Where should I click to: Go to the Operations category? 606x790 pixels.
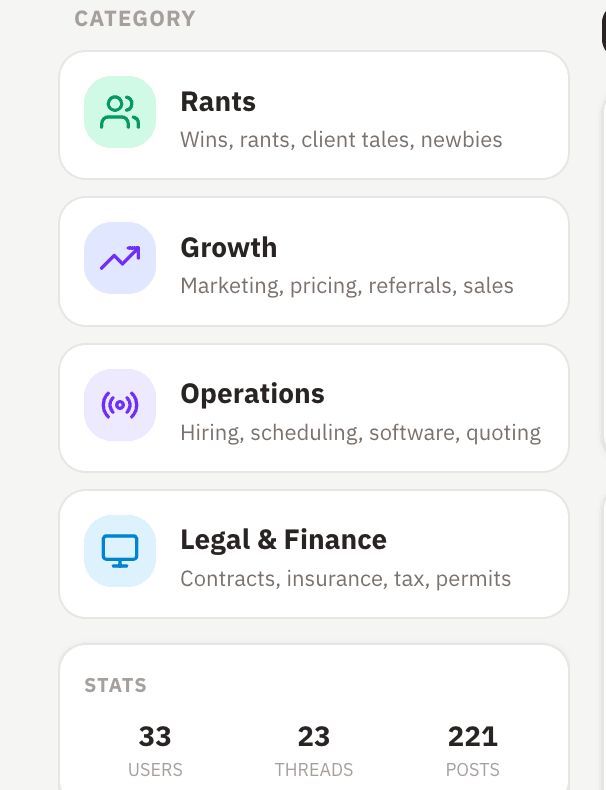pyautogui.click(x=313, y=408)
